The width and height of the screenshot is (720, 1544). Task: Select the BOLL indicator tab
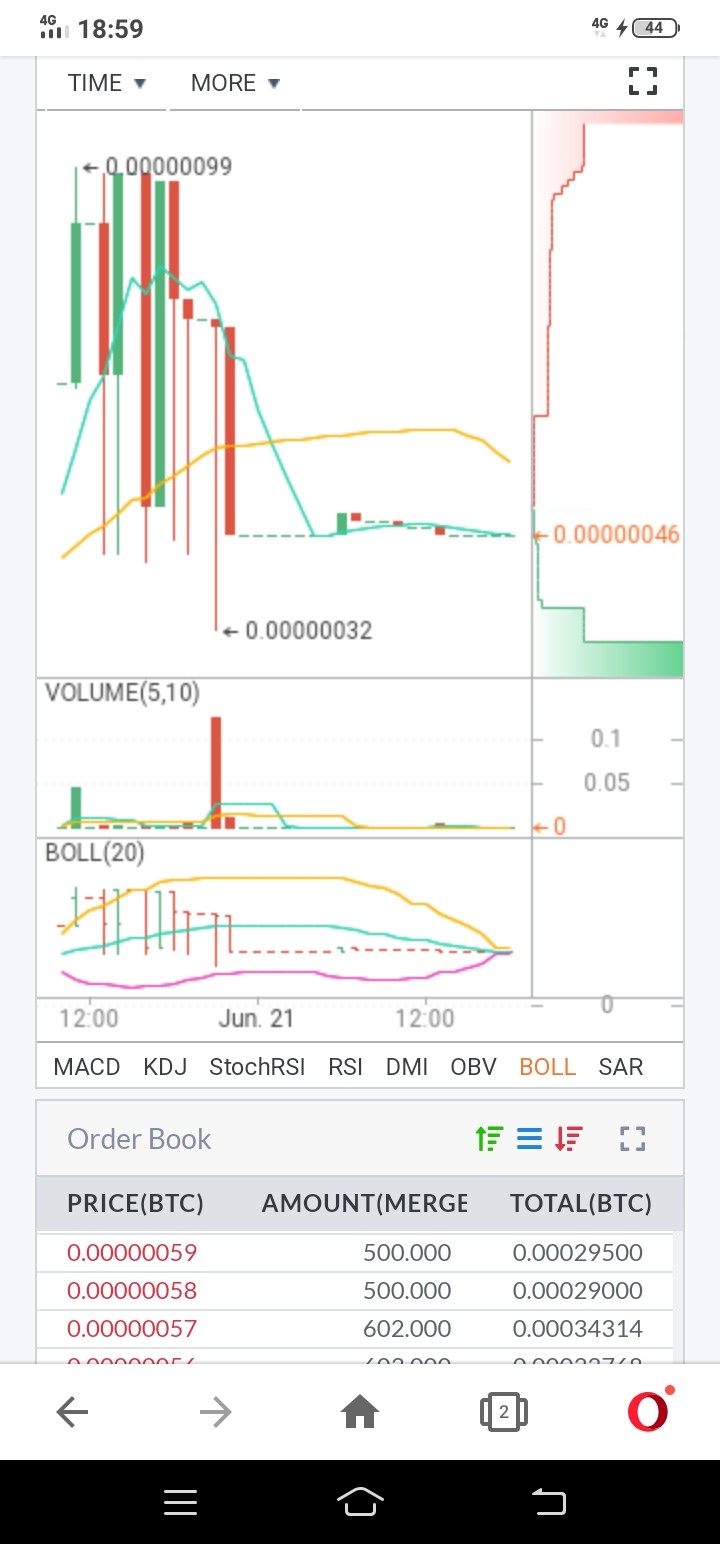548,1067
